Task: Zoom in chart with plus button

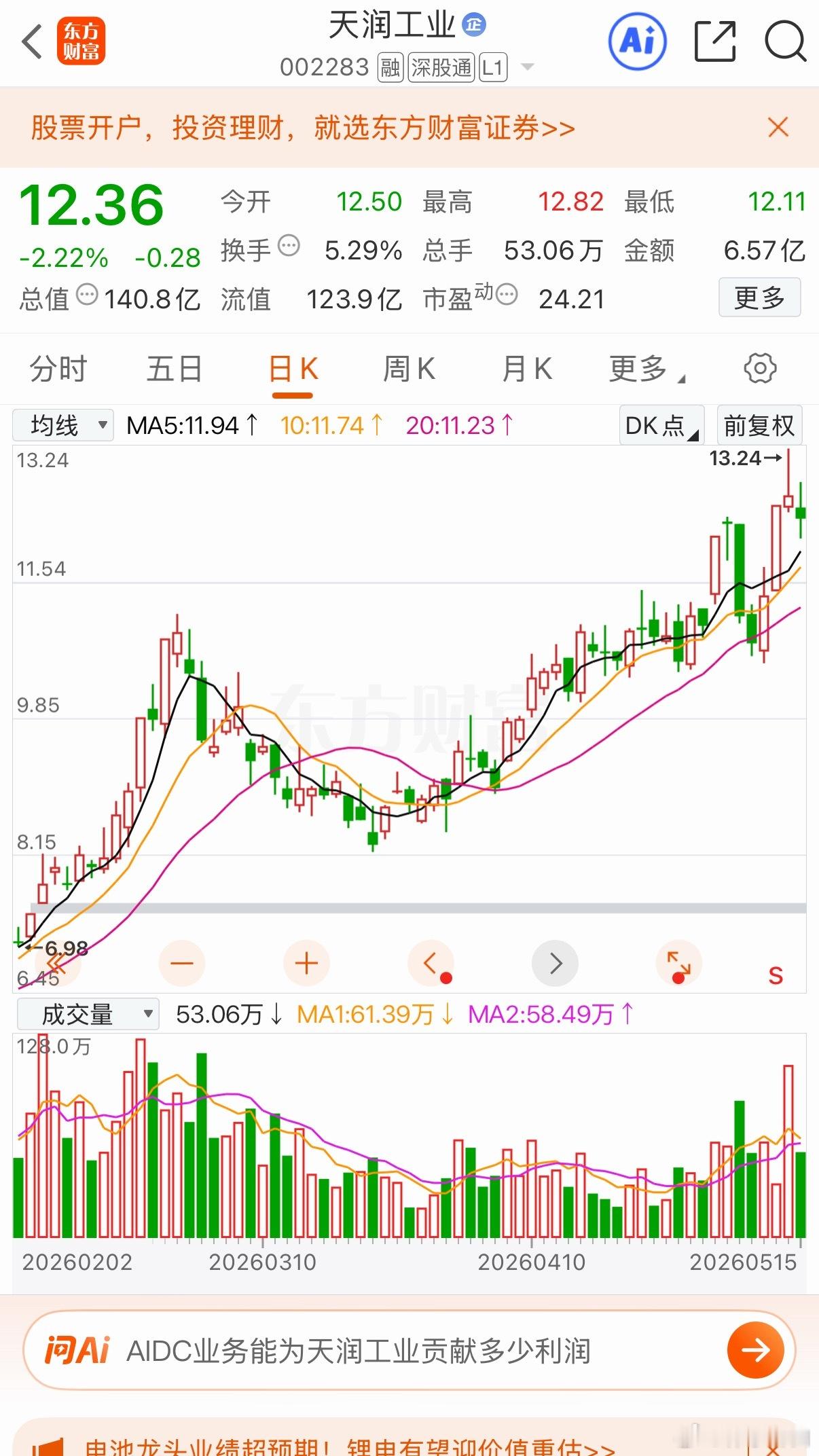Action: (306, 963)
